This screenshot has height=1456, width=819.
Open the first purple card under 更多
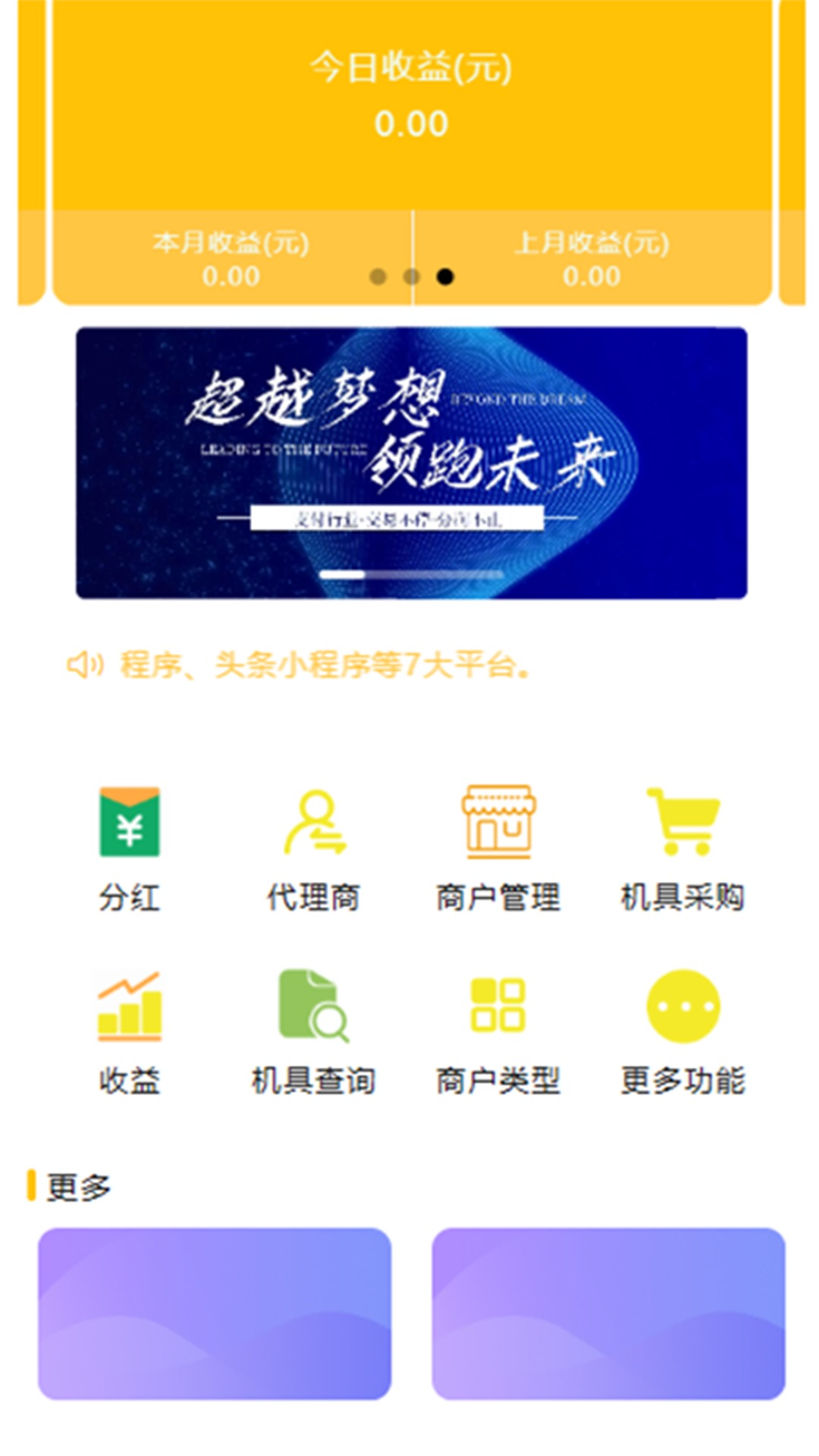click(215, 1313)
